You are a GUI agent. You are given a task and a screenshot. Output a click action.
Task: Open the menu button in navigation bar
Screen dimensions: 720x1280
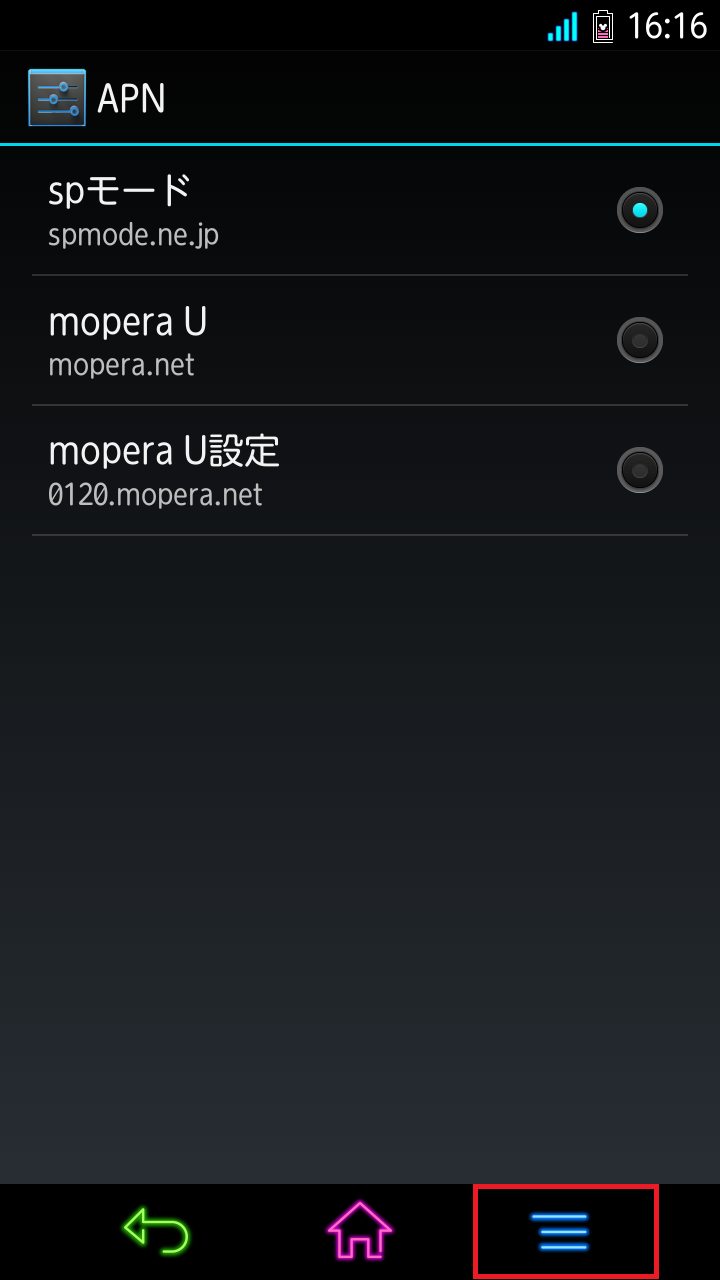565,1231
